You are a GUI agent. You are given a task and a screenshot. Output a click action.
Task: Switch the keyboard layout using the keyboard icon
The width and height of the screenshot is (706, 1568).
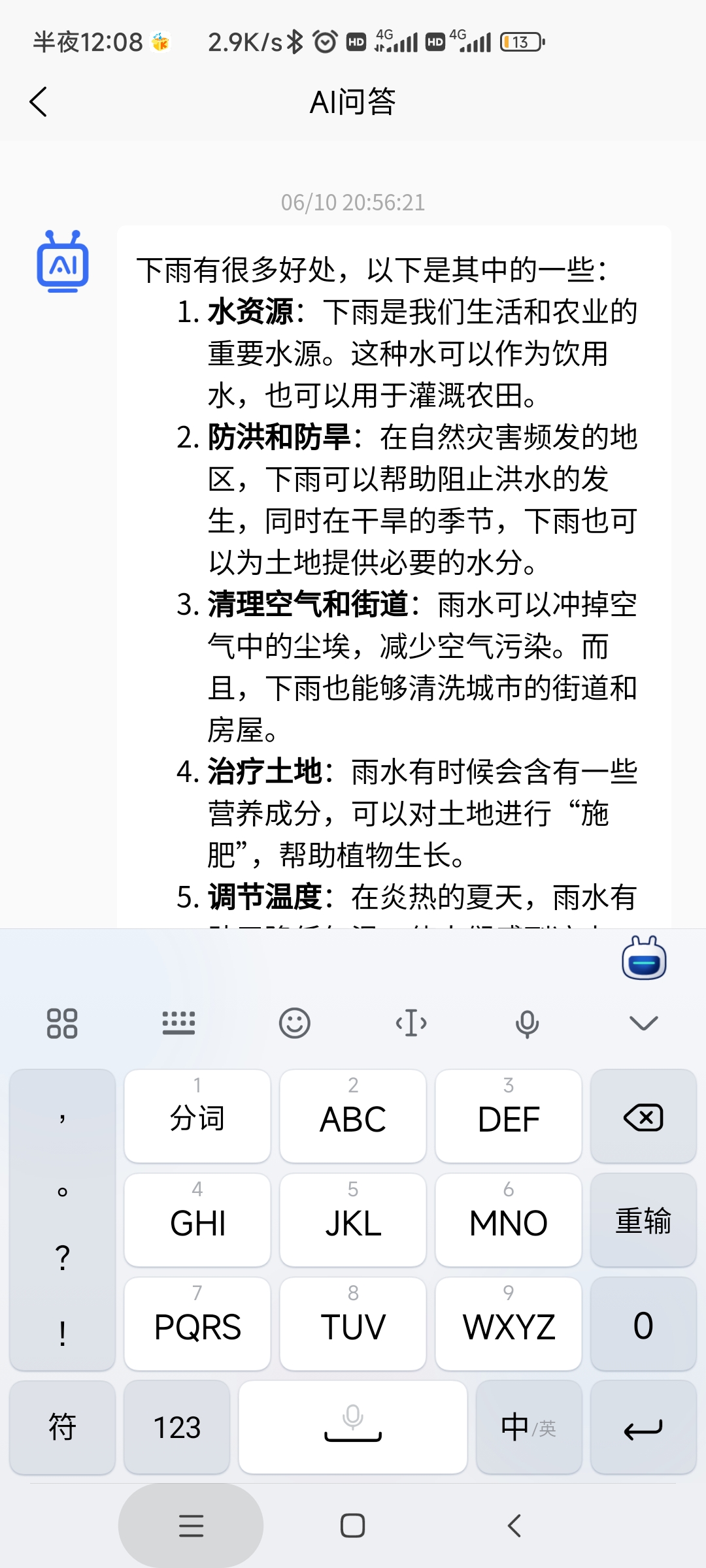point(178,1023)
